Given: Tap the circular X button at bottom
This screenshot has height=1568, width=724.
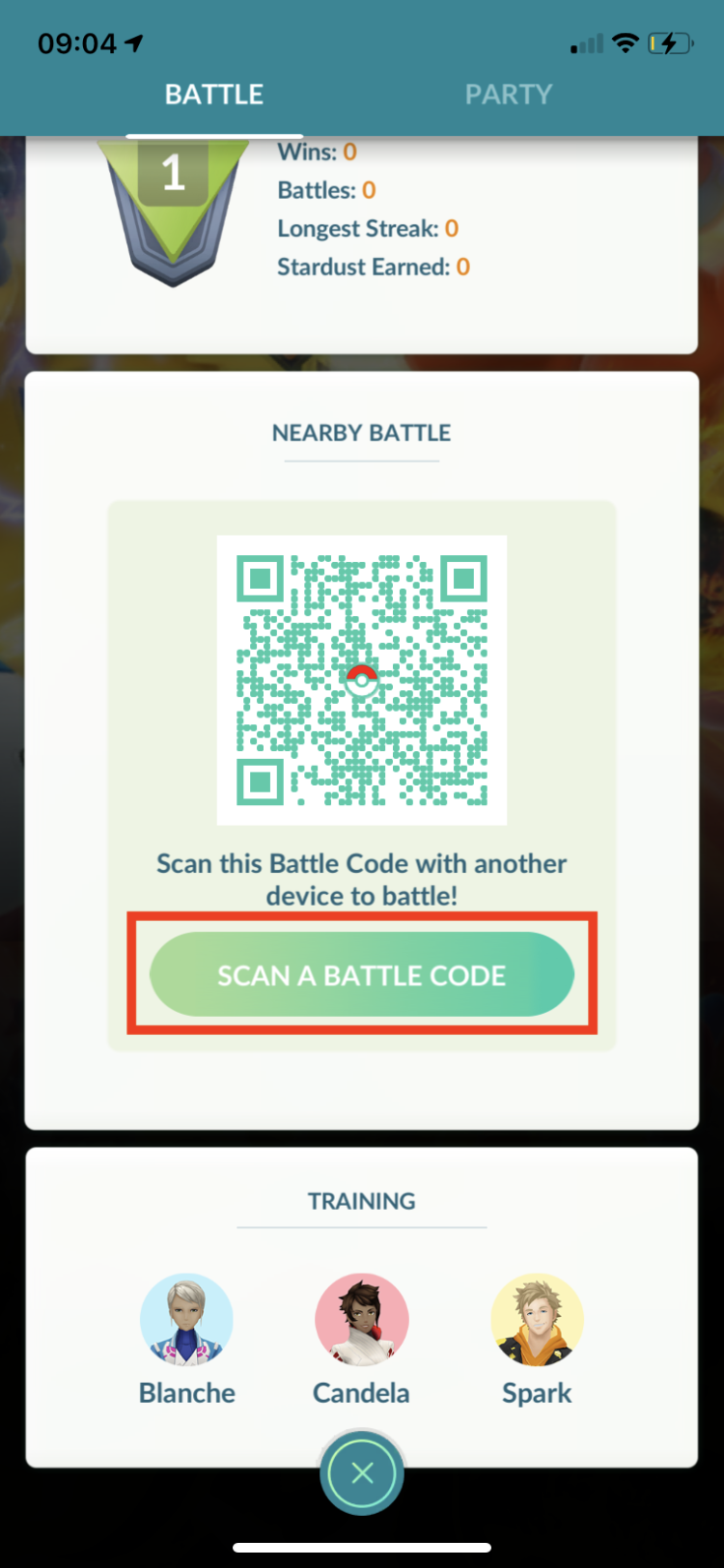Looking at the screenshot, I should click(x=361, y=1471).
